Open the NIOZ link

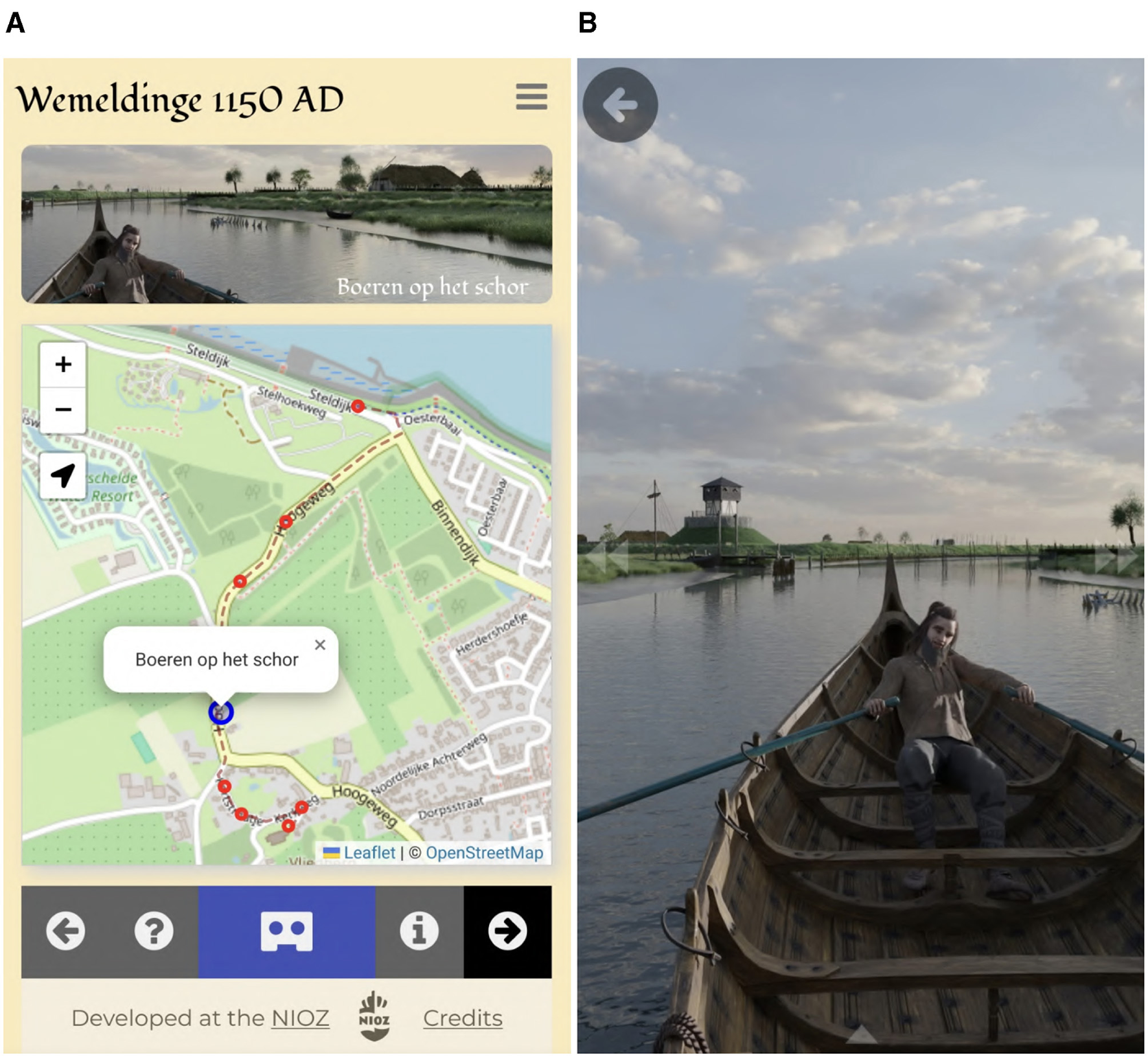point(300,1017)
